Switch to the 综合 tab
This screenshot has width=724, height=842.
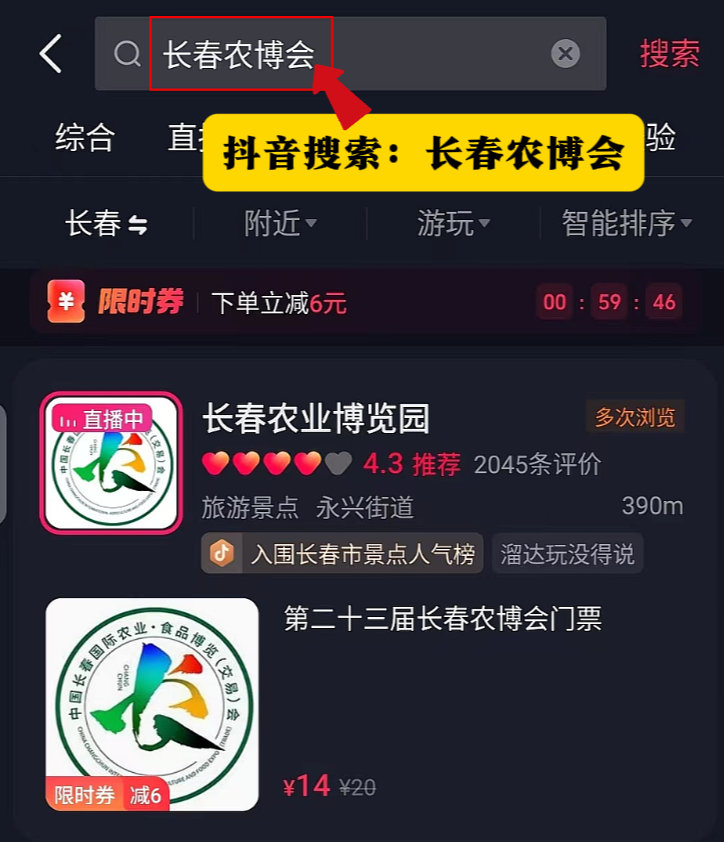85,137
